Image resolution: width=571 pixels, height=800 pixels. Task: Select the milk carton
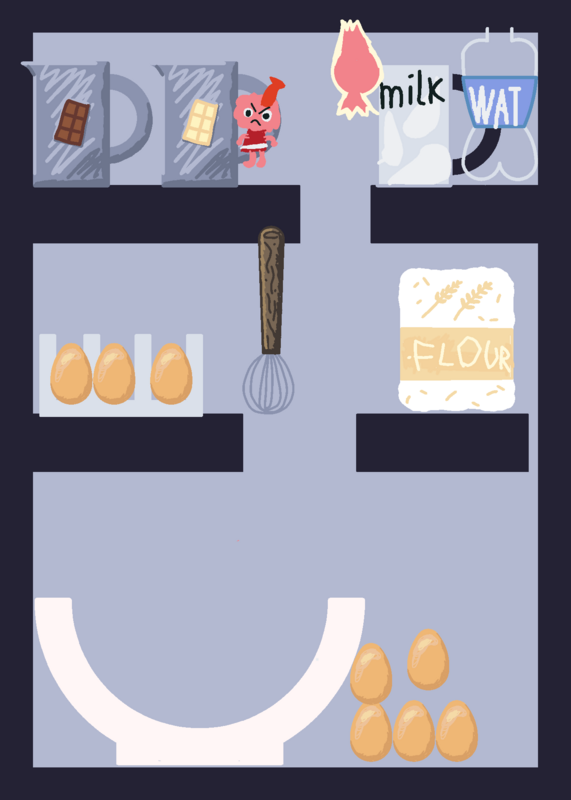coord(413,125)
